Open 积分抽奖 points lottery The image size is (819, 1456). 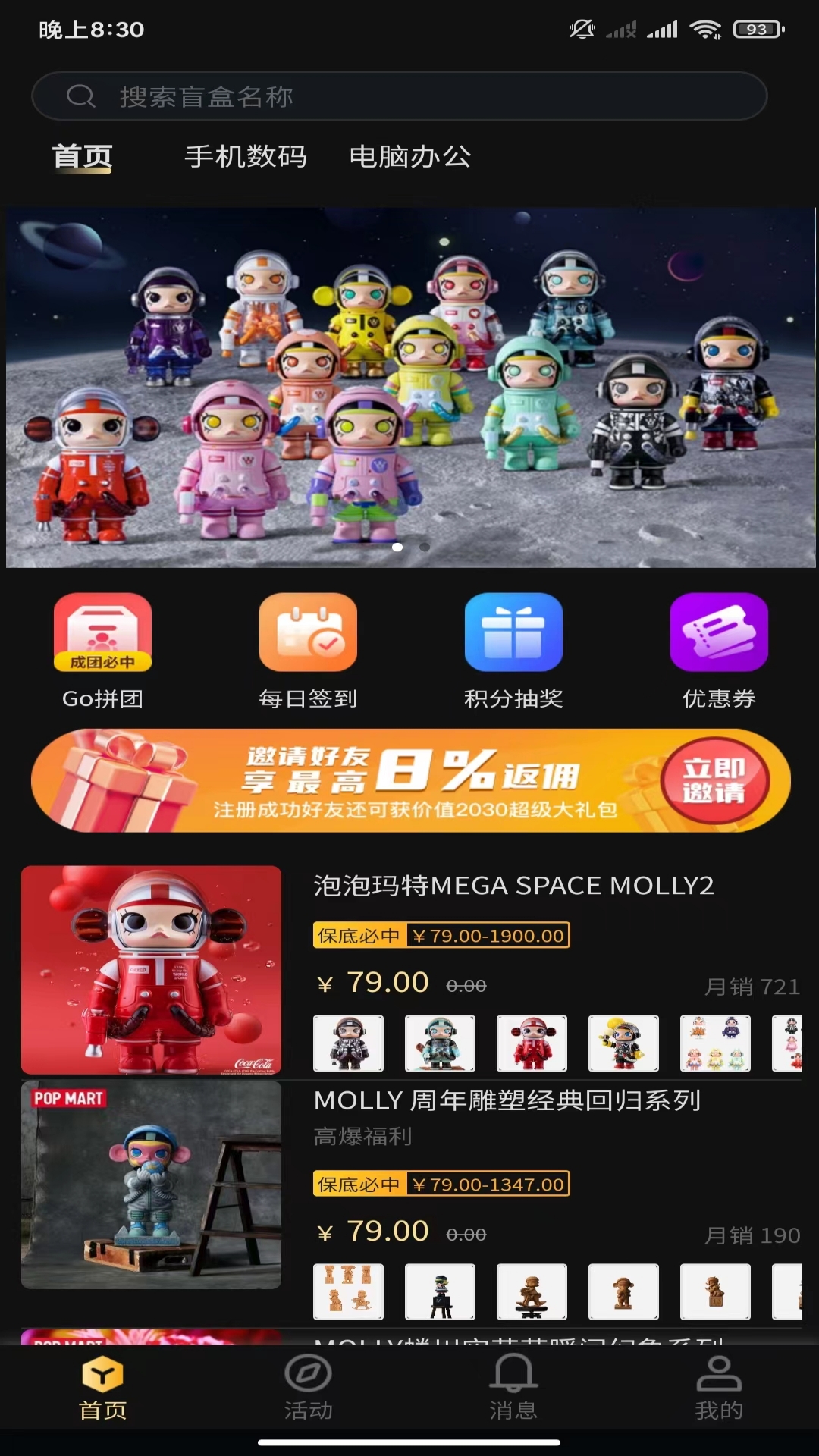point(513,651)
